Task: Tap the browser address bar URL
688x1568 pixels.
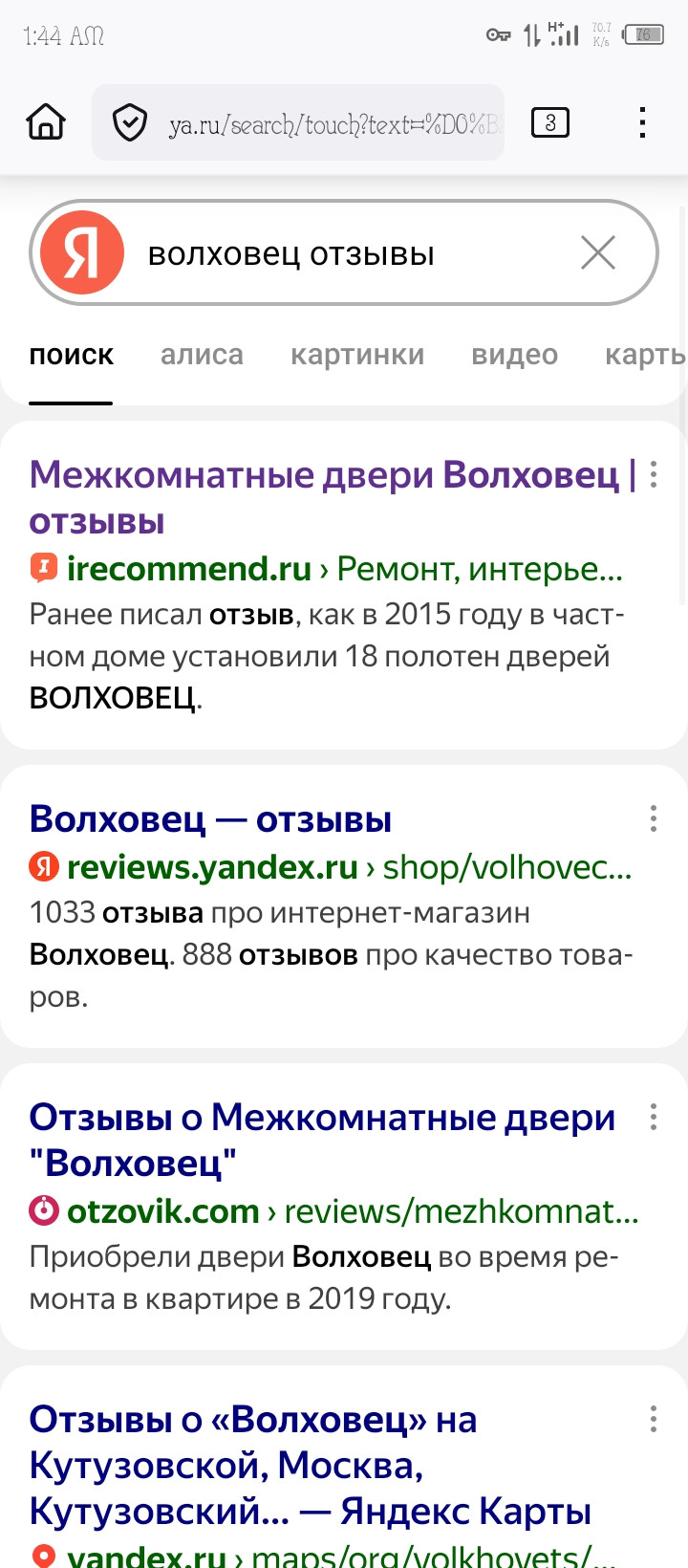Action: coord(333,124)
